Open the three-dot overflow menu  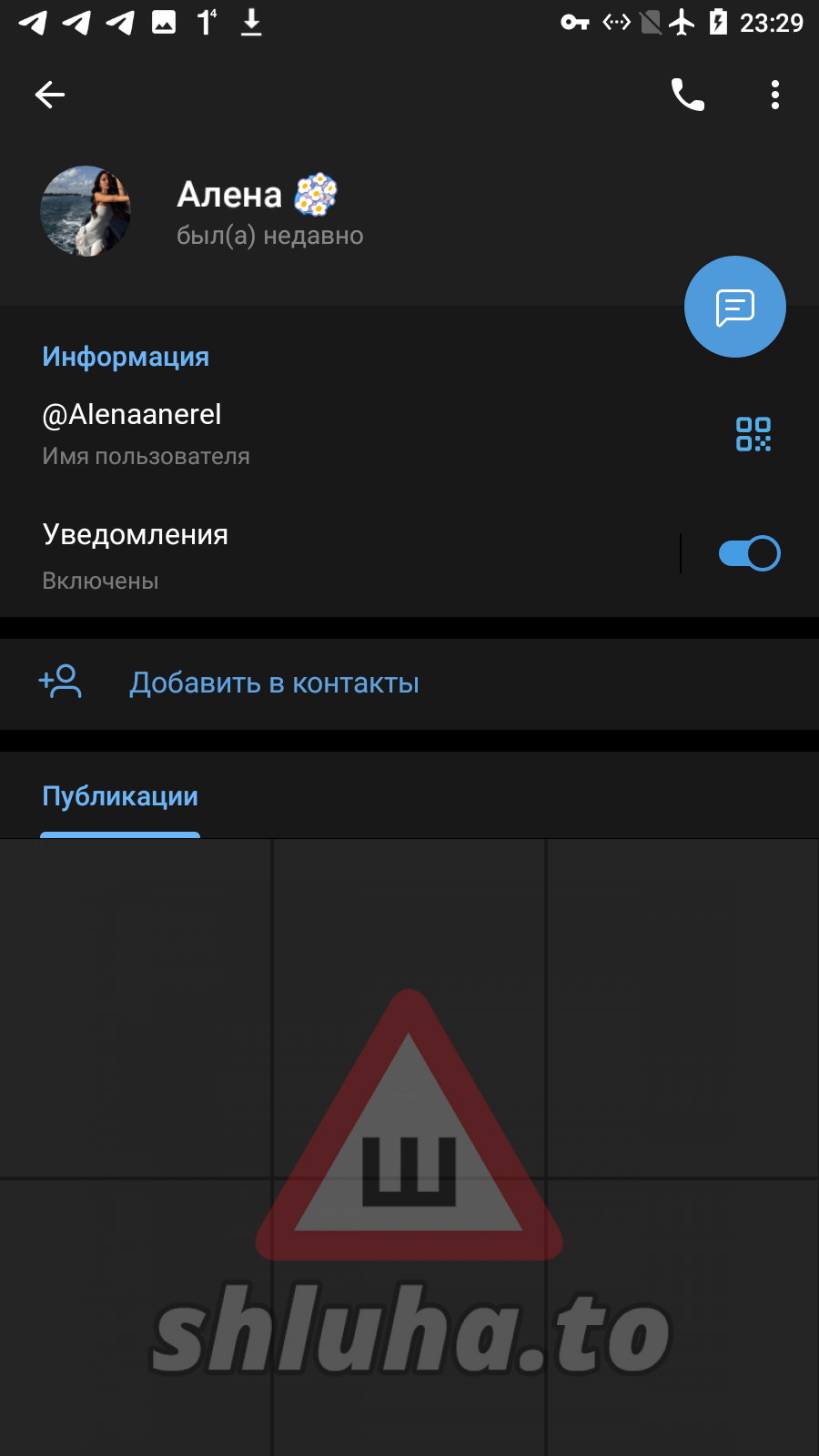pos(774,95)
